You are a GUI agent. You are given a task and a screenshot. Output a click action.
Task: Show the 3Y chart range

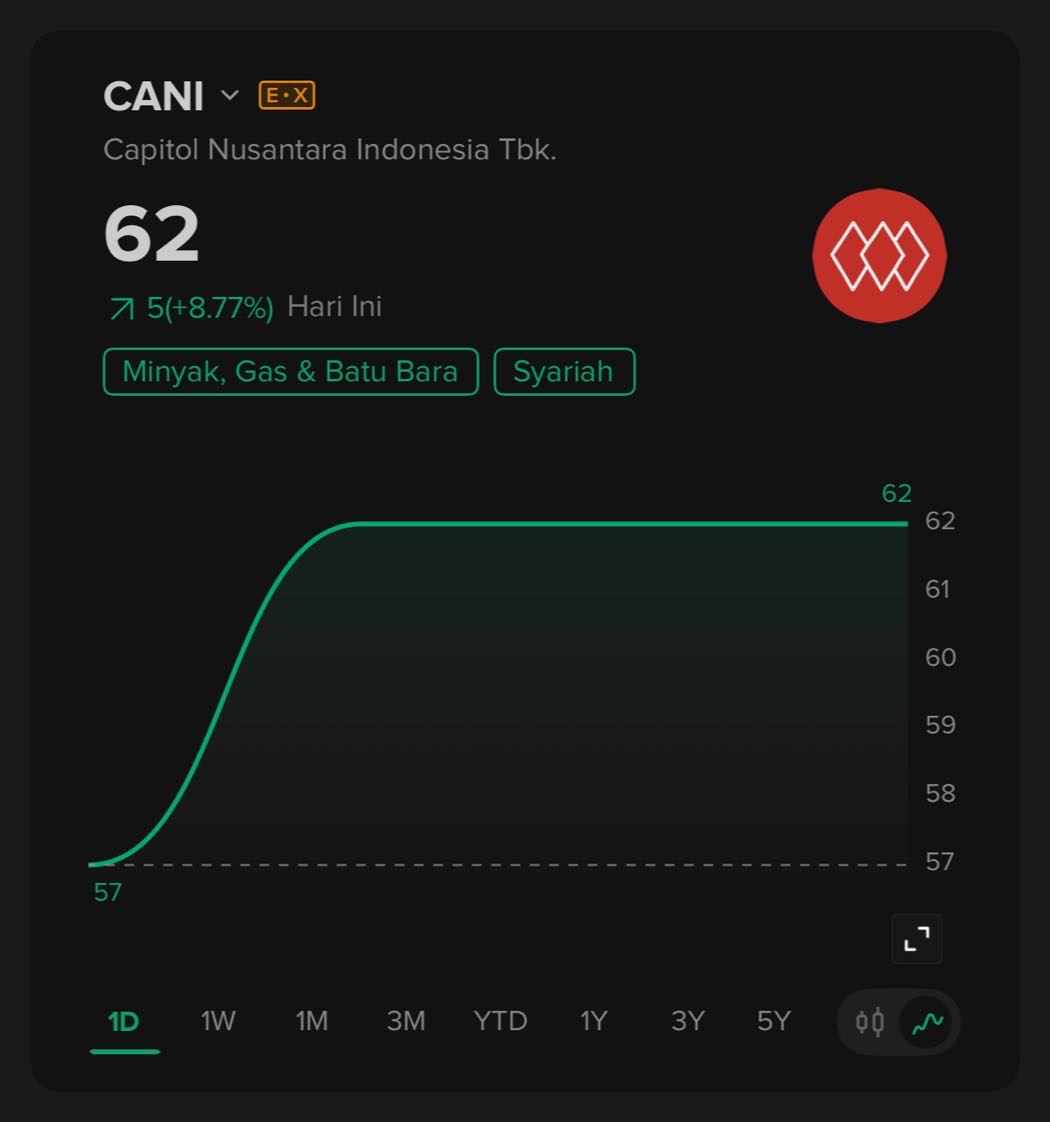(x=688, y=1021)
